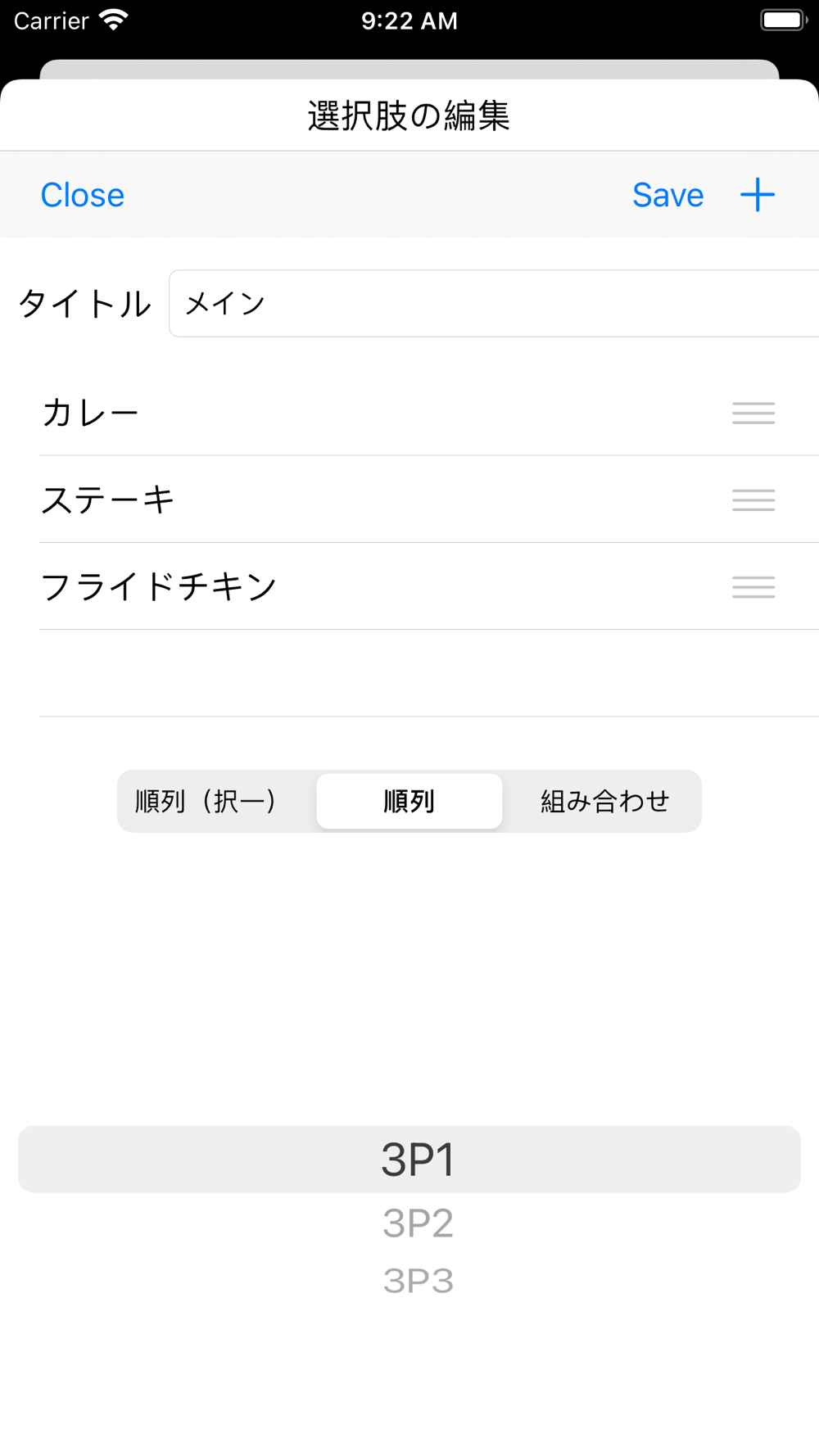819x1456 pixels.
Task: Add a new choice with plus icon
Action: (758, 195)
